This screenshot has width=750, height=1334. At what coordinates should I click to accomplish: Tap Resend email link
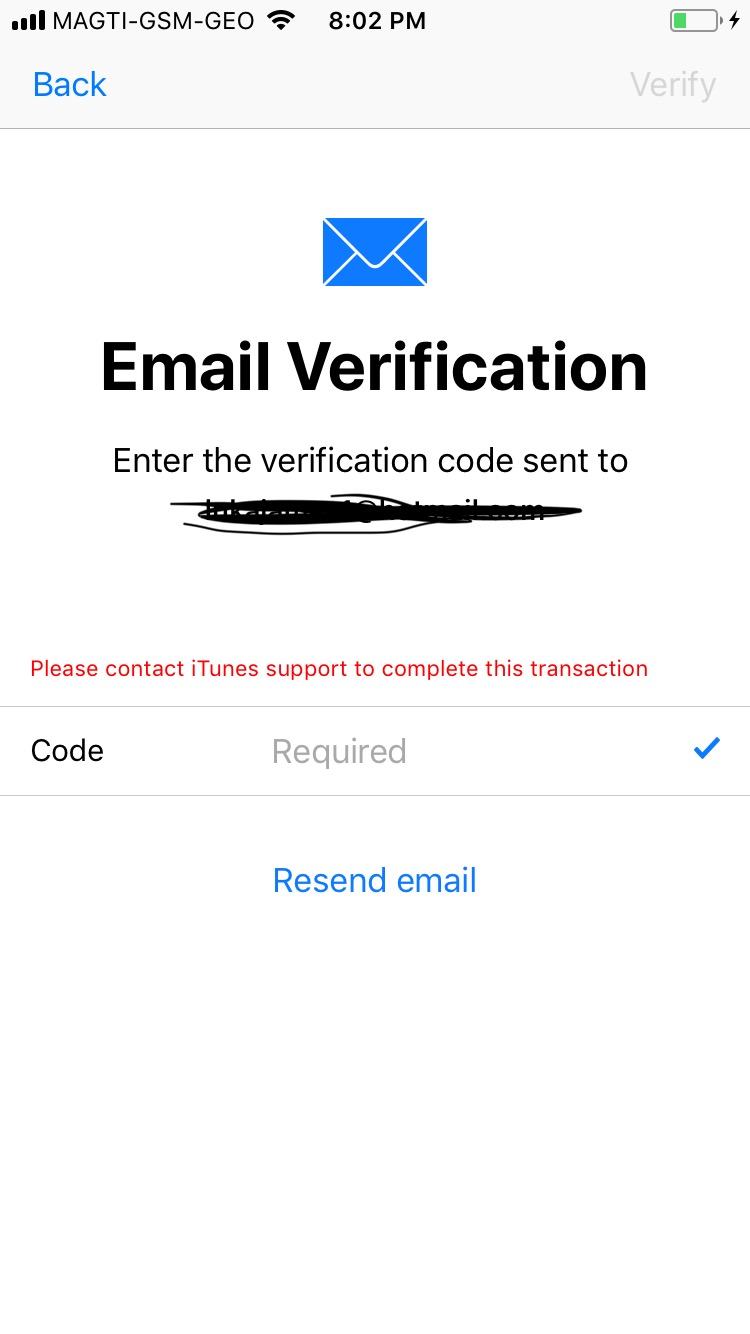[375, 880]
